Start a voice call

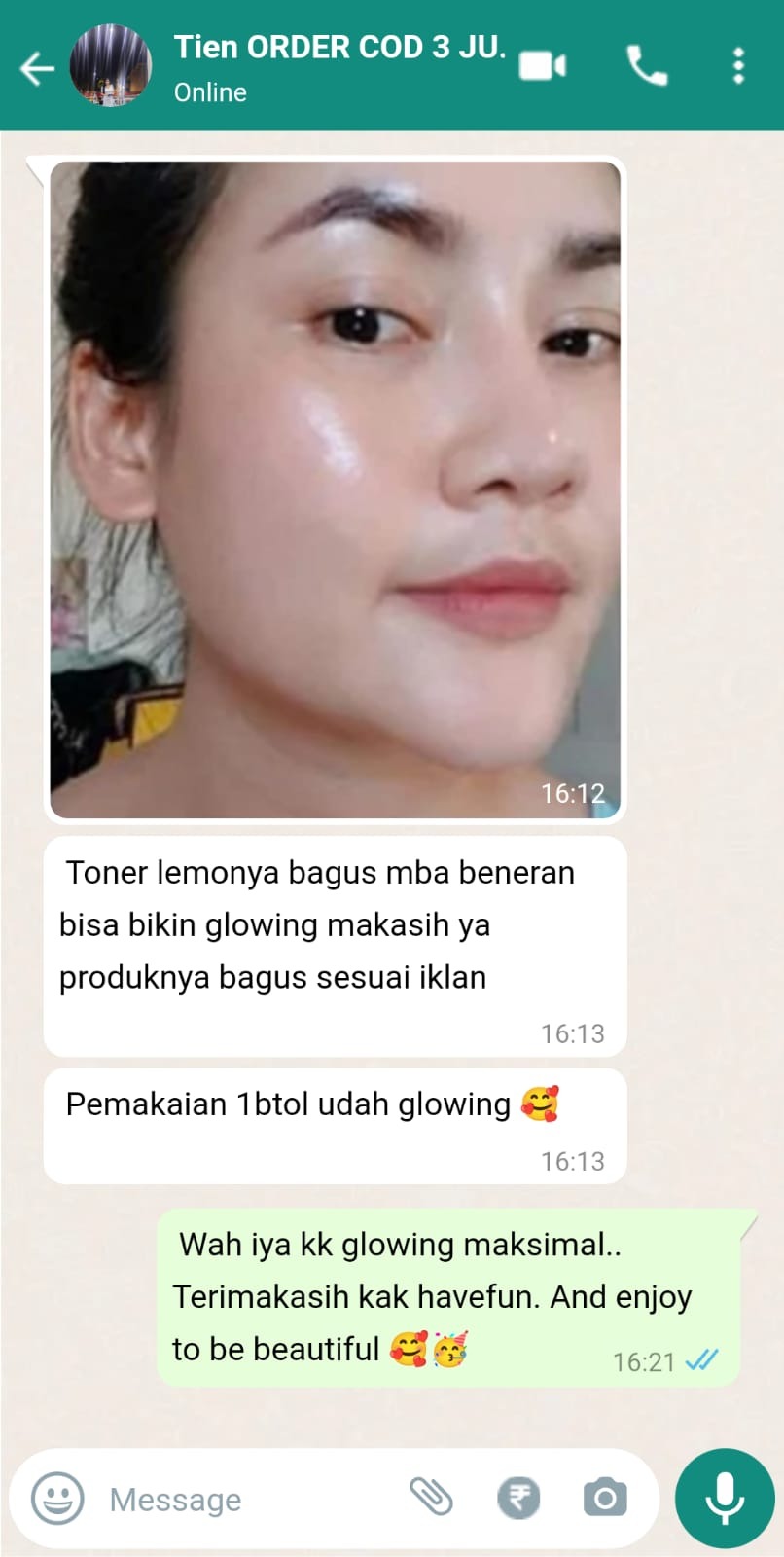tap(647, 66)
